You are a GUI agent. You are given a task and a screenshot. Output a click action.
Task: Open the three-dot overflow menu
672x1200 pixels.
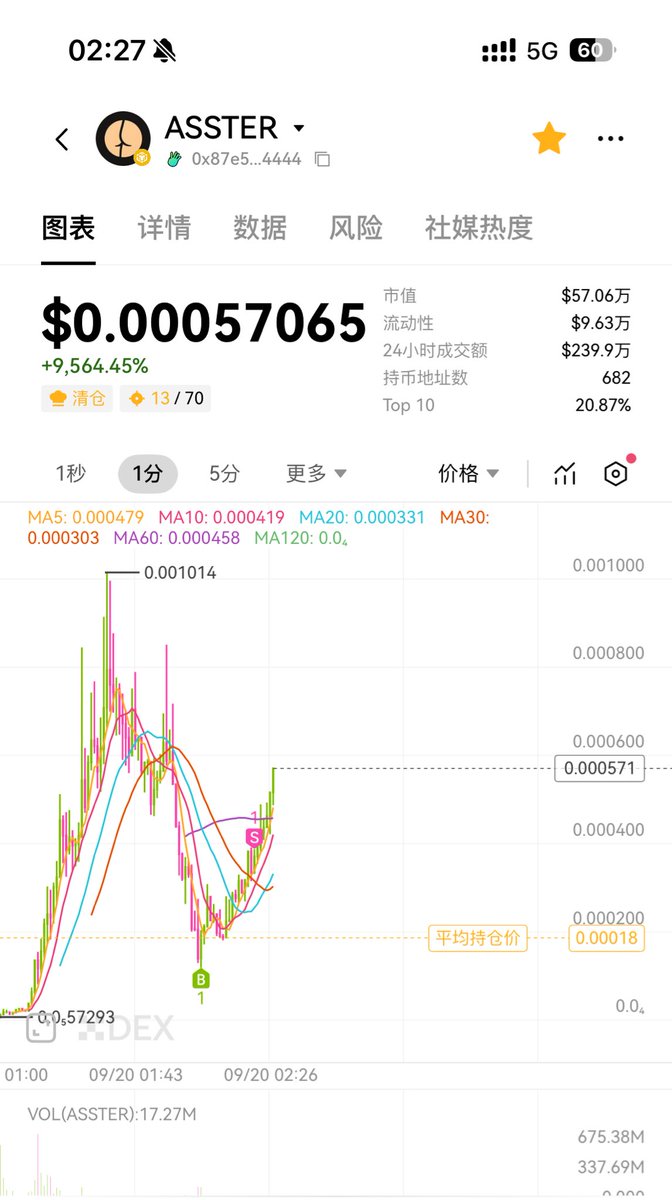click(610, 139)
